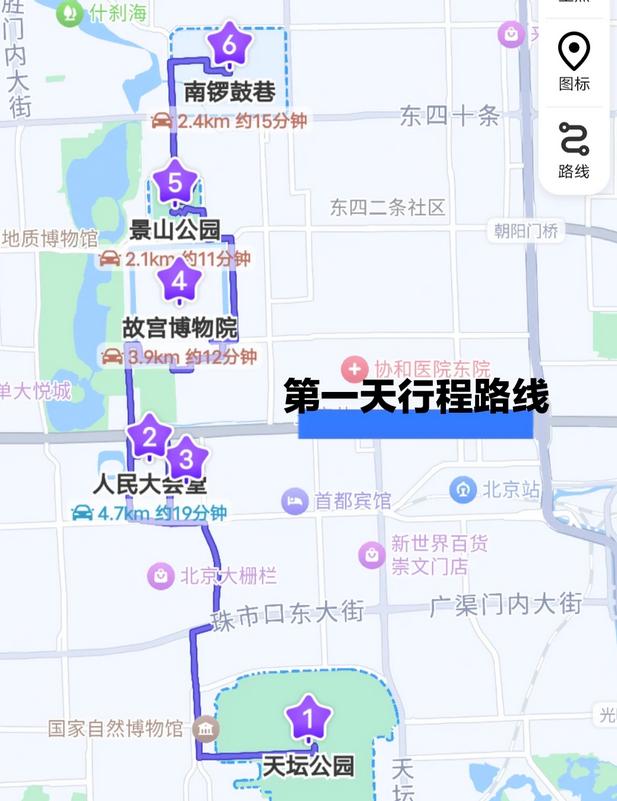Tap the stop 3 star marker
The width and height of the screenshot is (617, 801).
pyautogui.click(x=186, y=460)
